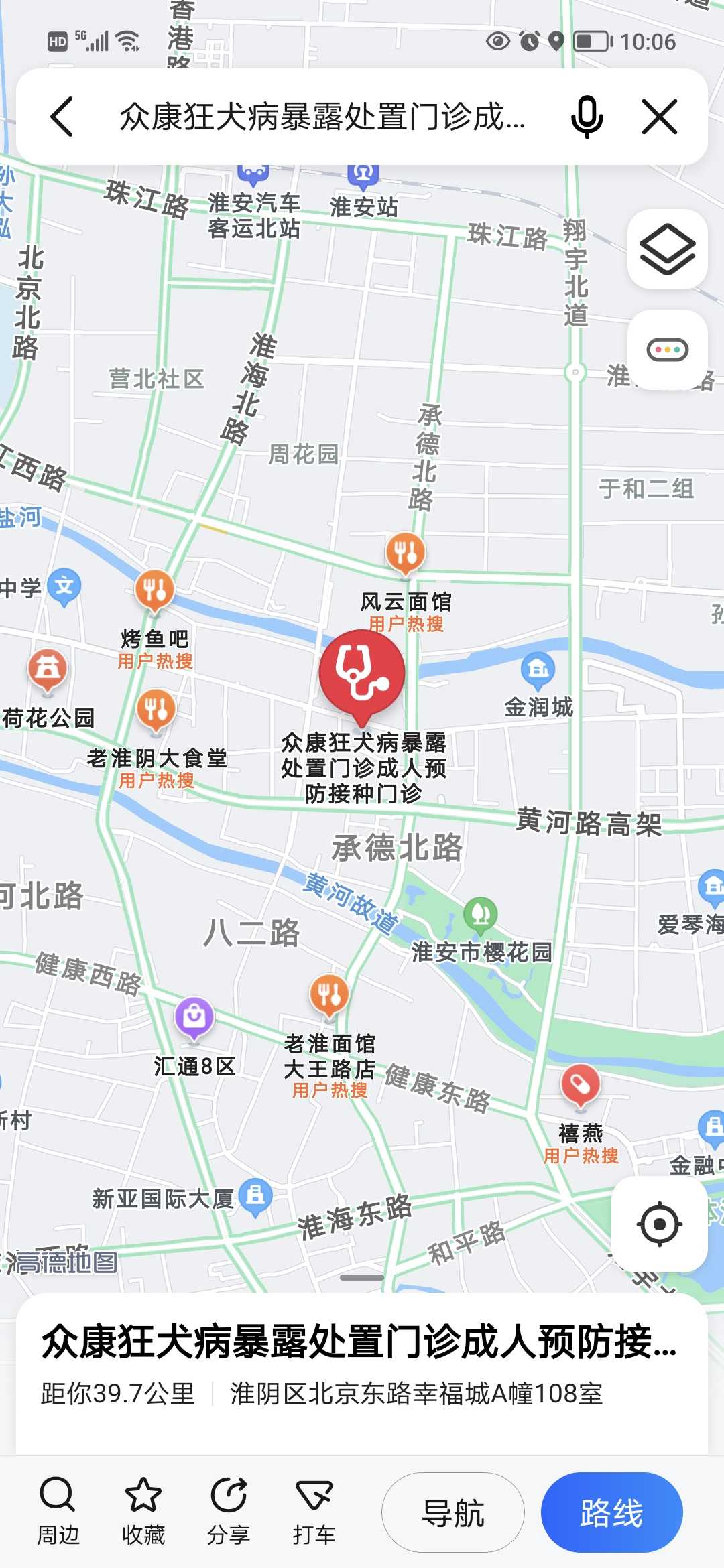Share this location via 分享
The width and height of the screenshot is (724, 1568).
pos(229,1512)
